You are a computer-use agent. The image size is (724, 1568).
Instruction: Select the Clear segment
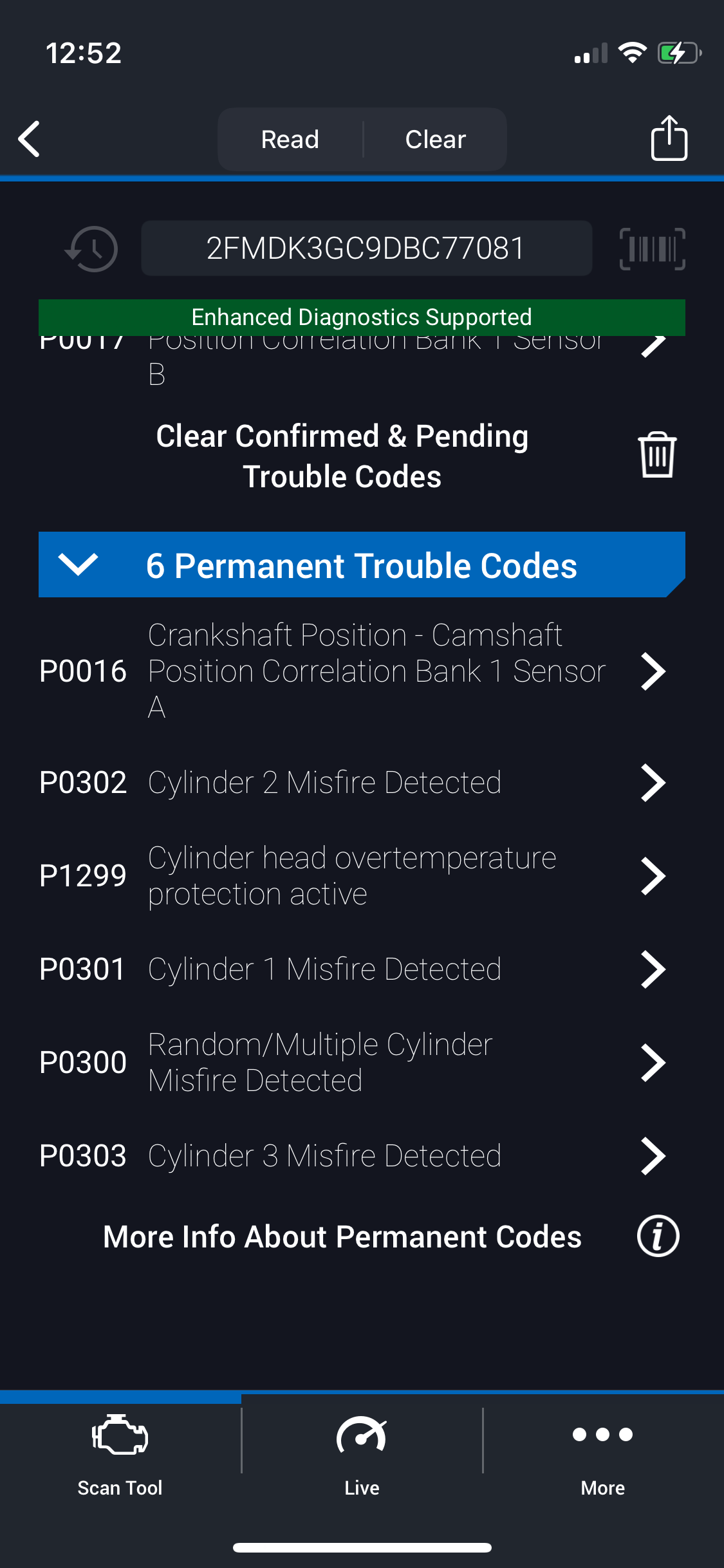(435, 139)
